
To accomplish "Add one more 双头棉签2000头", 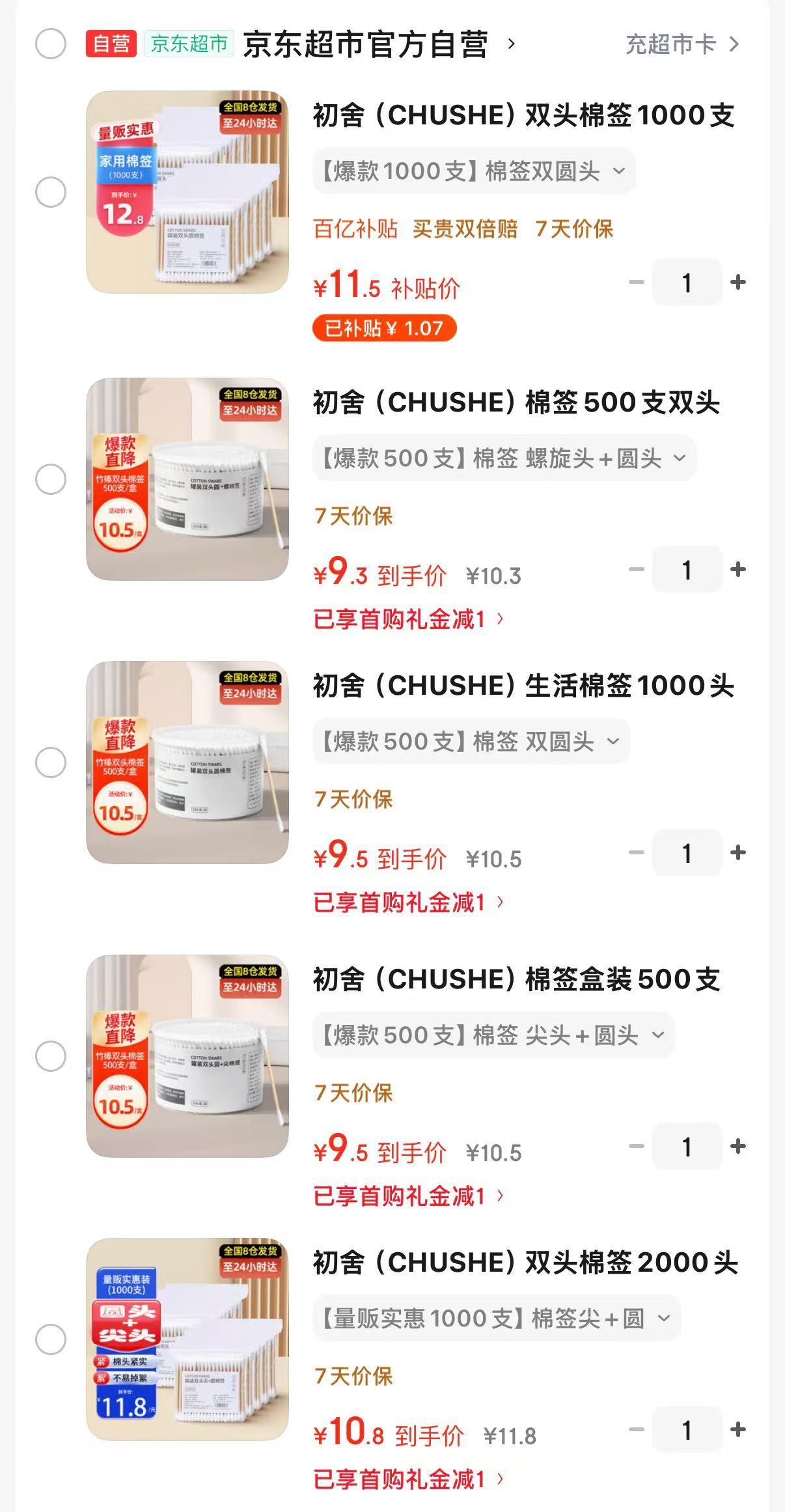I will (x=738, y=1430).
